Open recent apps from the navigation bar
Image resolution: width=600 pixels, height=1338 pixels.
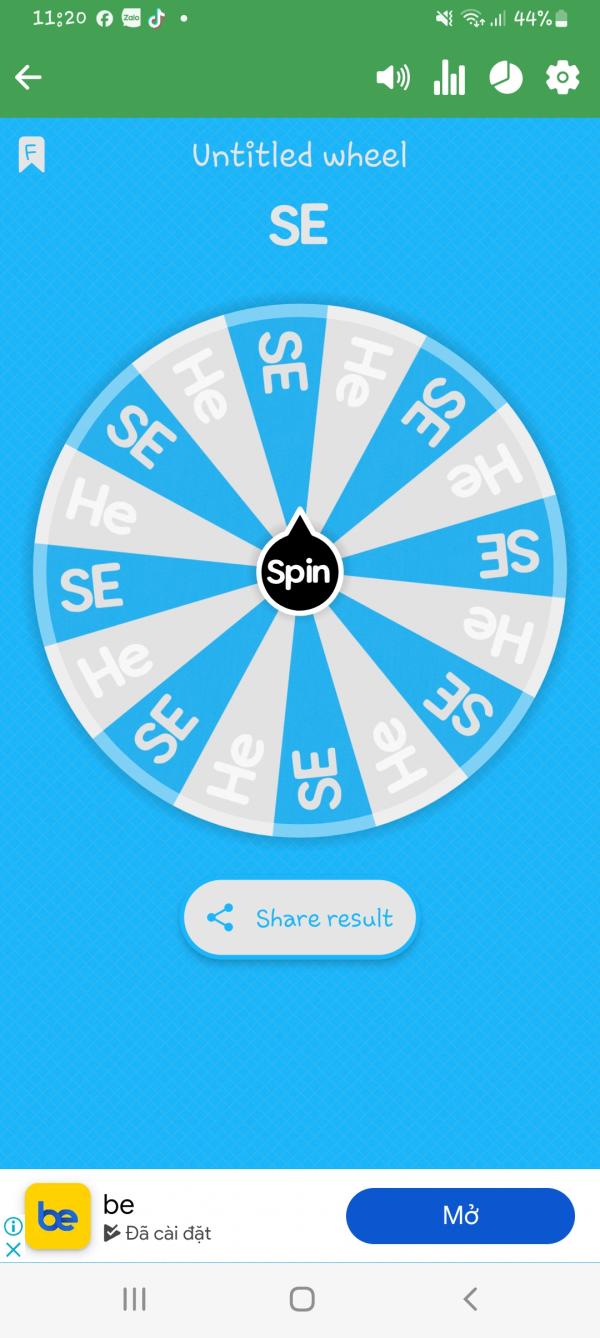pyautogui.click(x=134, y=1299)
